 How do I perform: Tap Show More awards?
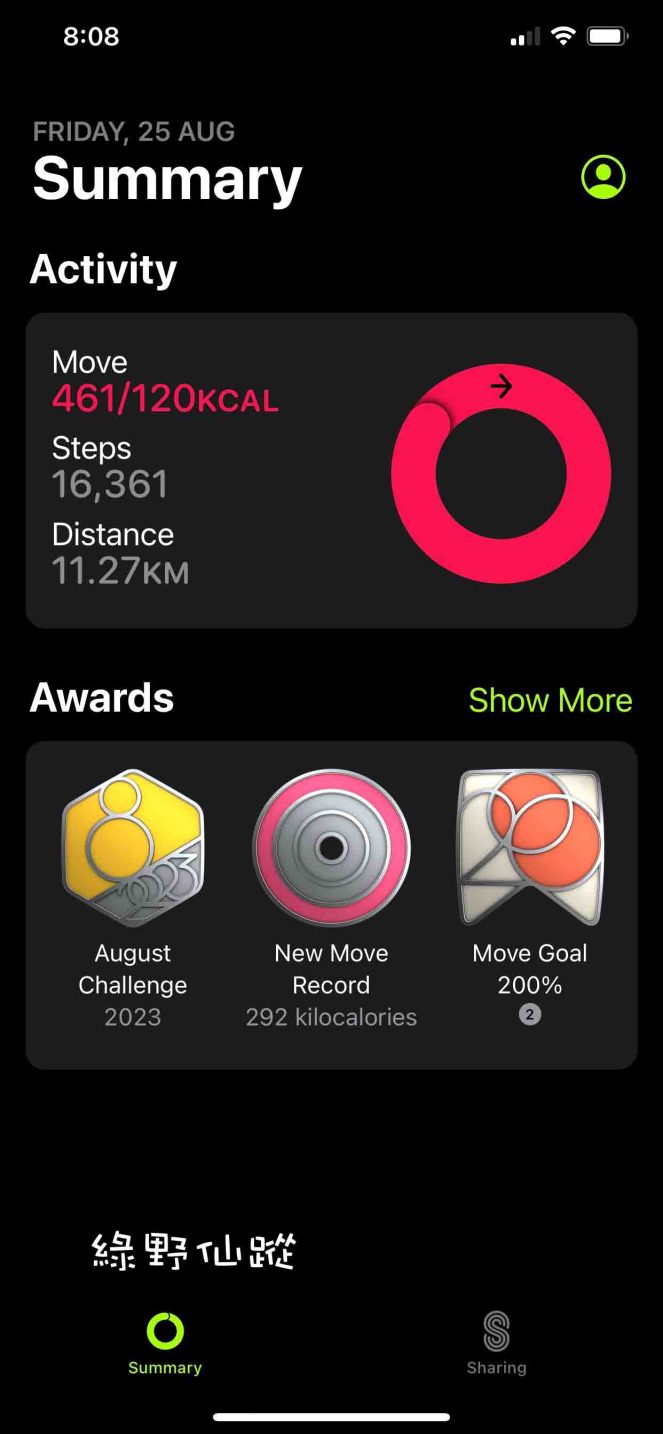click(x=550, y=700)
